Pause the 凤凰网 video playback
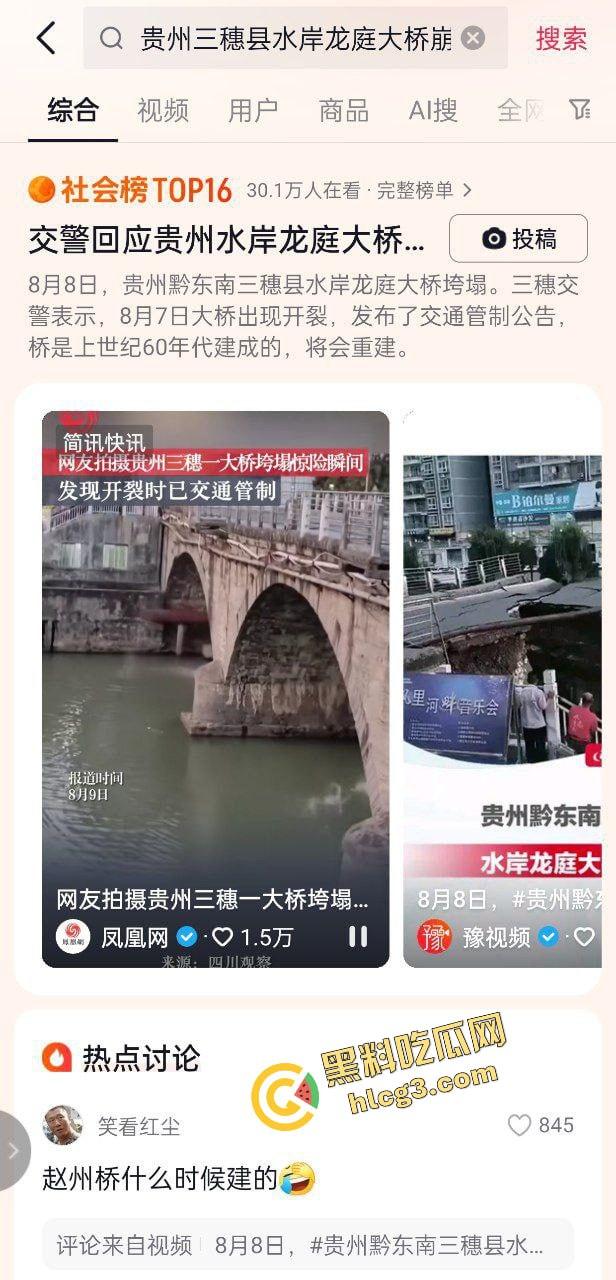Viewport: 616px width, 1280px height. click(x=358, y=936)
